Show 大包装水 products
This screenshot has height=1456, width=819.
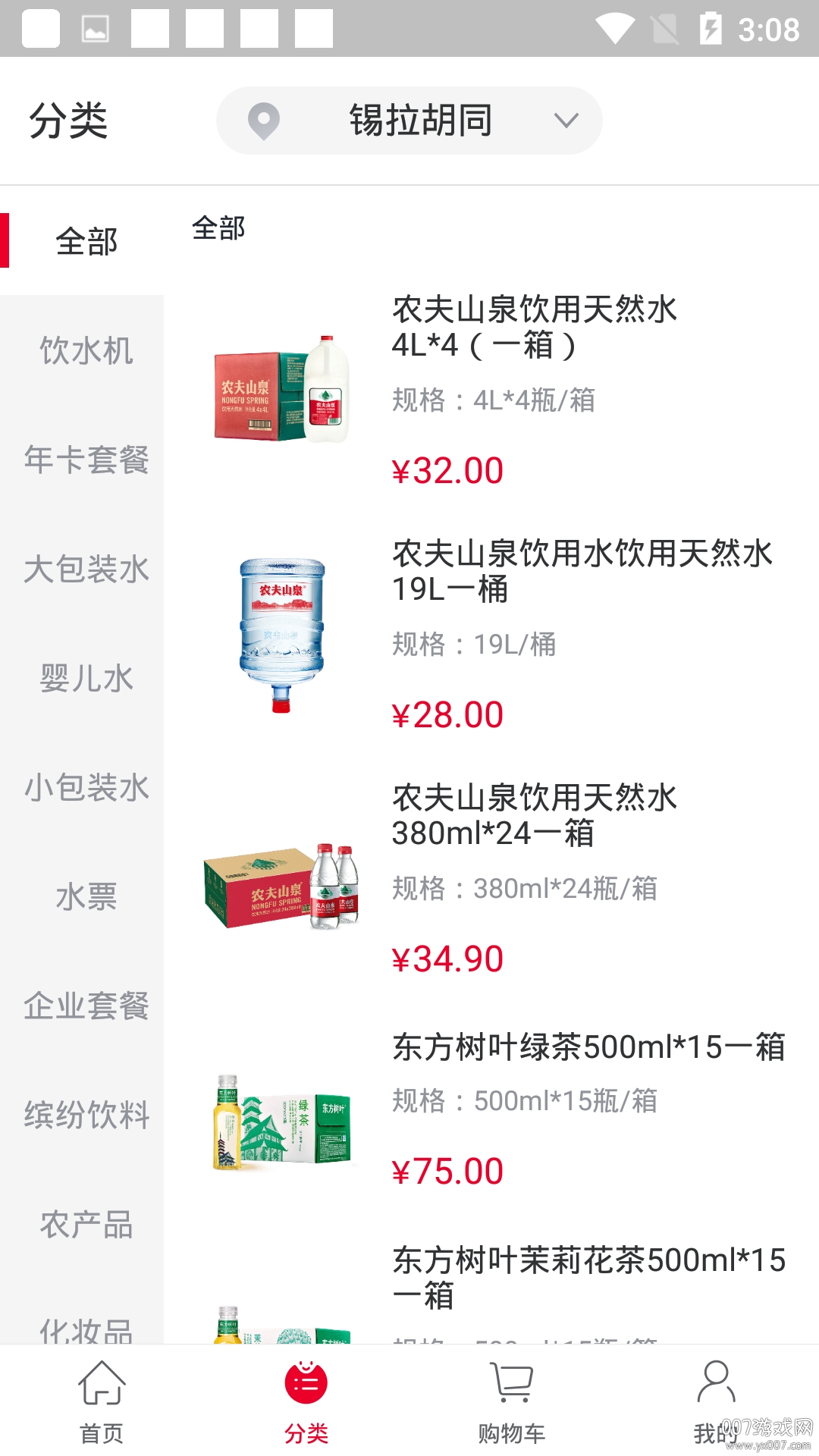click(x=86, y=570)
